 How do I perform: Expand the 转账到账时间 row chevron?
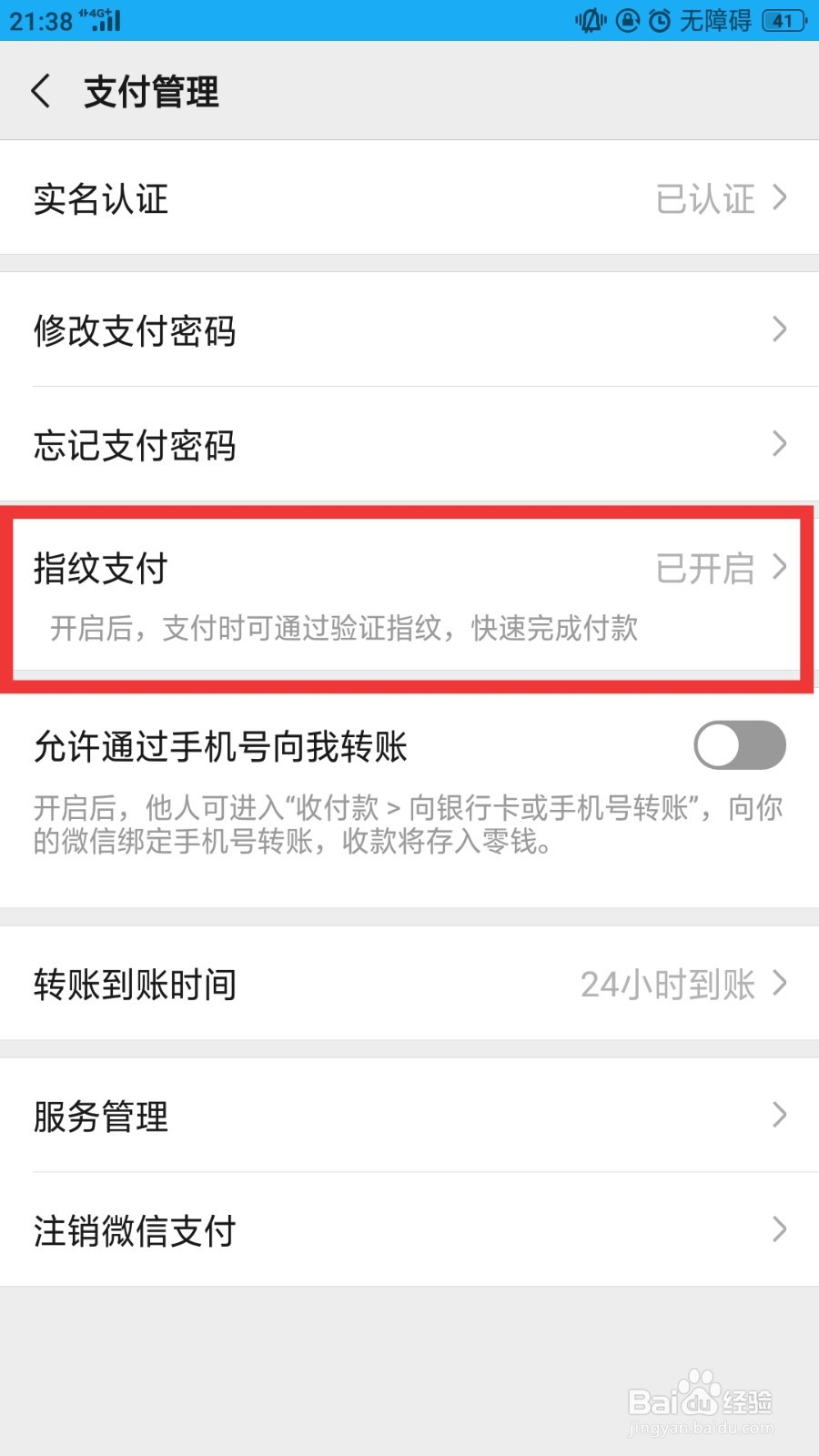(780, 984)
